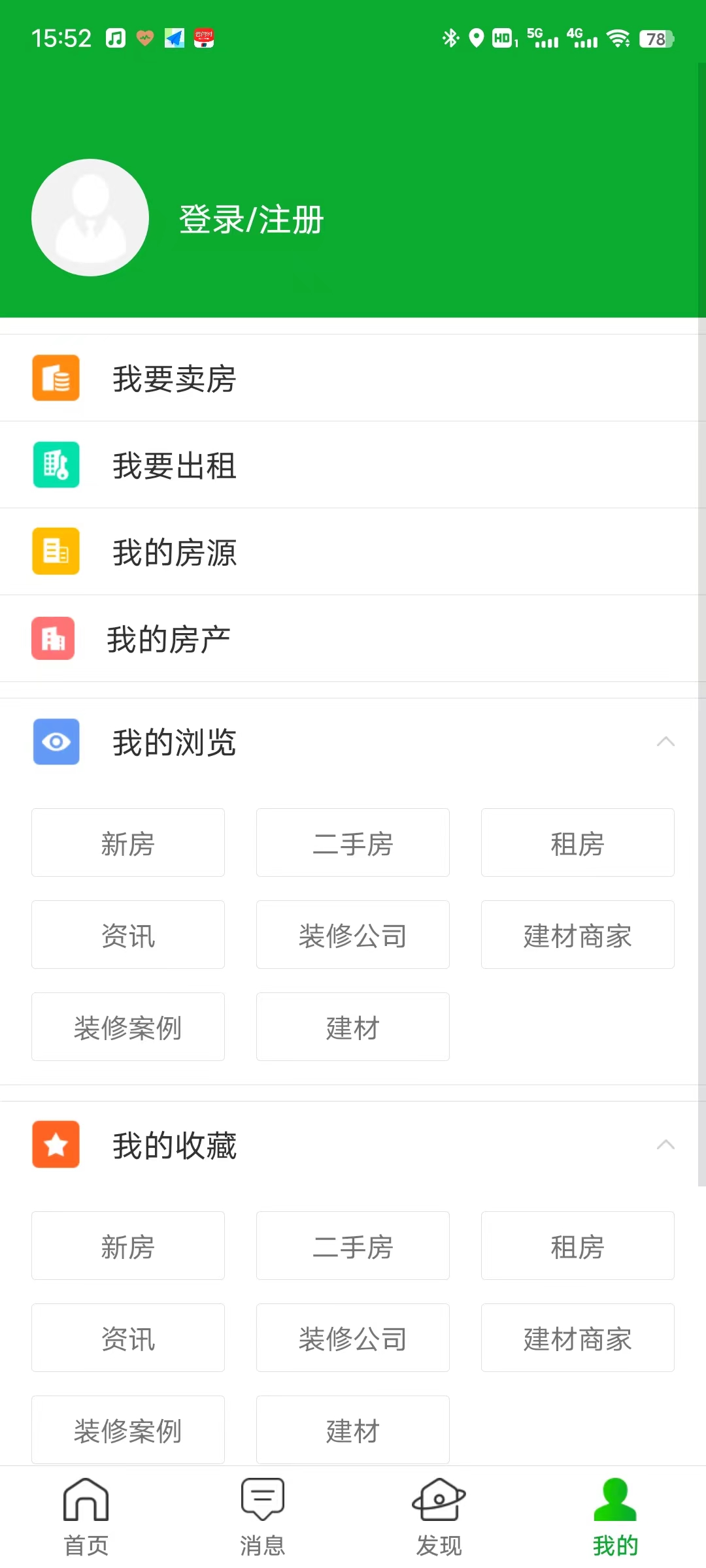Select 二手房 under 我的浏览

point(353,843)
